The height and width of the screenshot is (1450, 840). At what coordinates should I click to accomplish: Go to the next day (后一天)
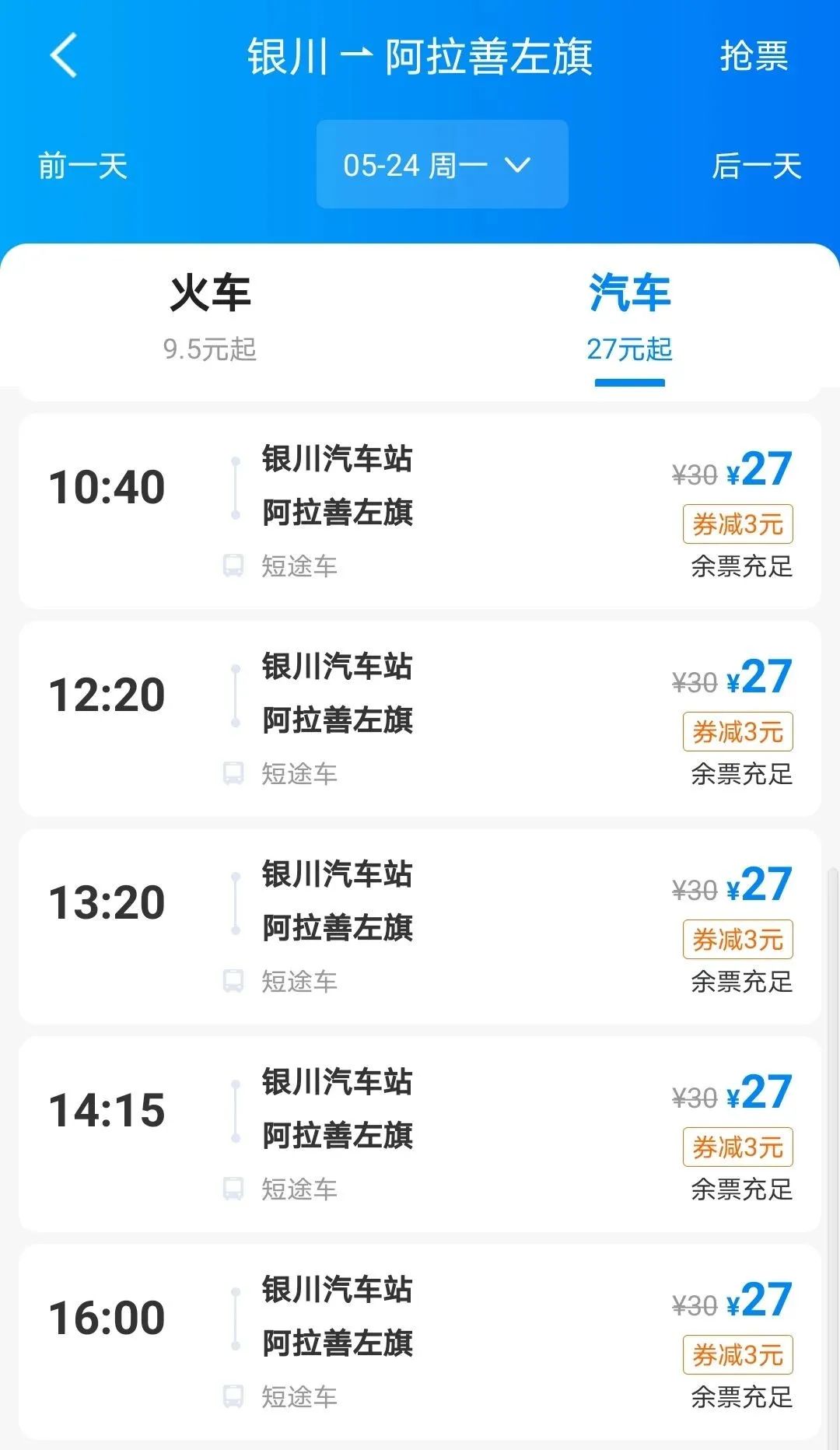pos(757,166)
